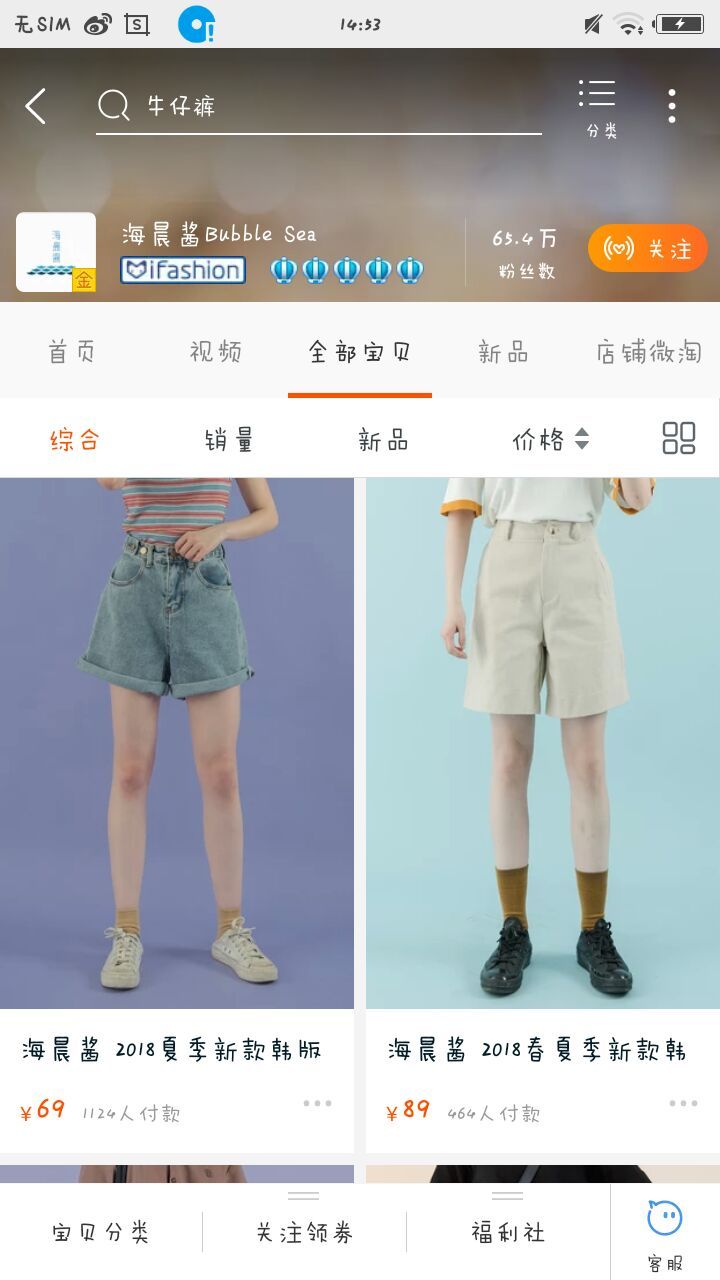Tap 关注领券 to get coupons
720x1280 pixels.
pyautogui.click(x=304, y=1232)
